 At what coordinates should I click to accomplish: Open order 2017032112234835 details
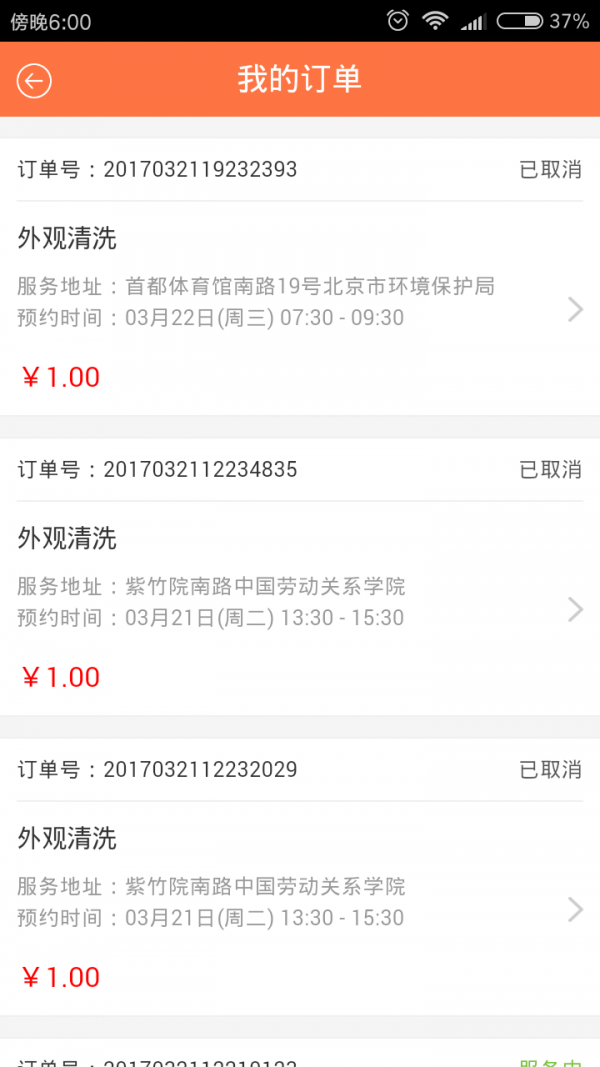click(x=300, y=577)
